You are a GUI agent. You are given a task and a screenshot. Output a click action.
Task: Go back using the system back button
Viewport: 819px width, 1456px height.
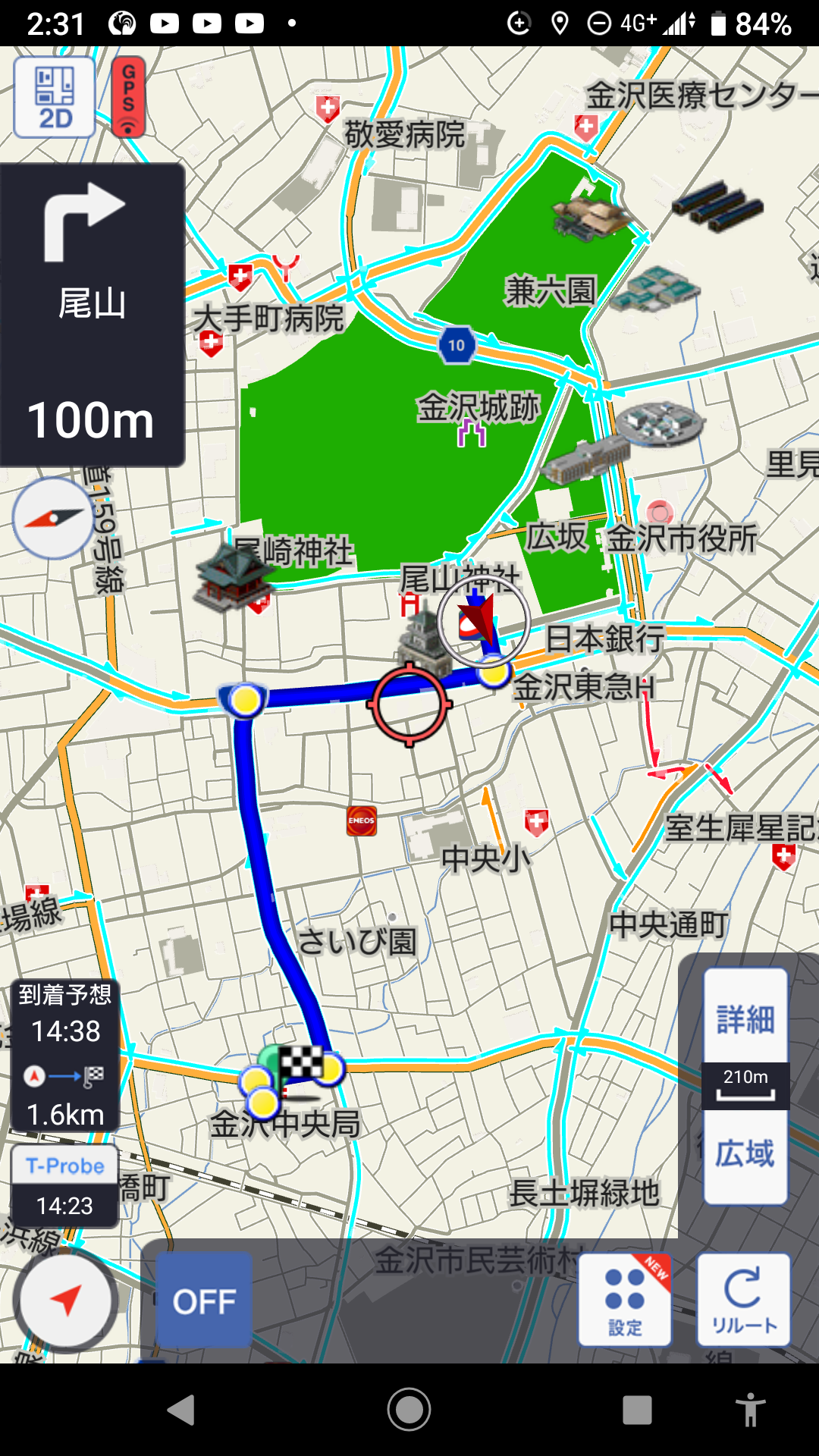tap(181, 1410)
